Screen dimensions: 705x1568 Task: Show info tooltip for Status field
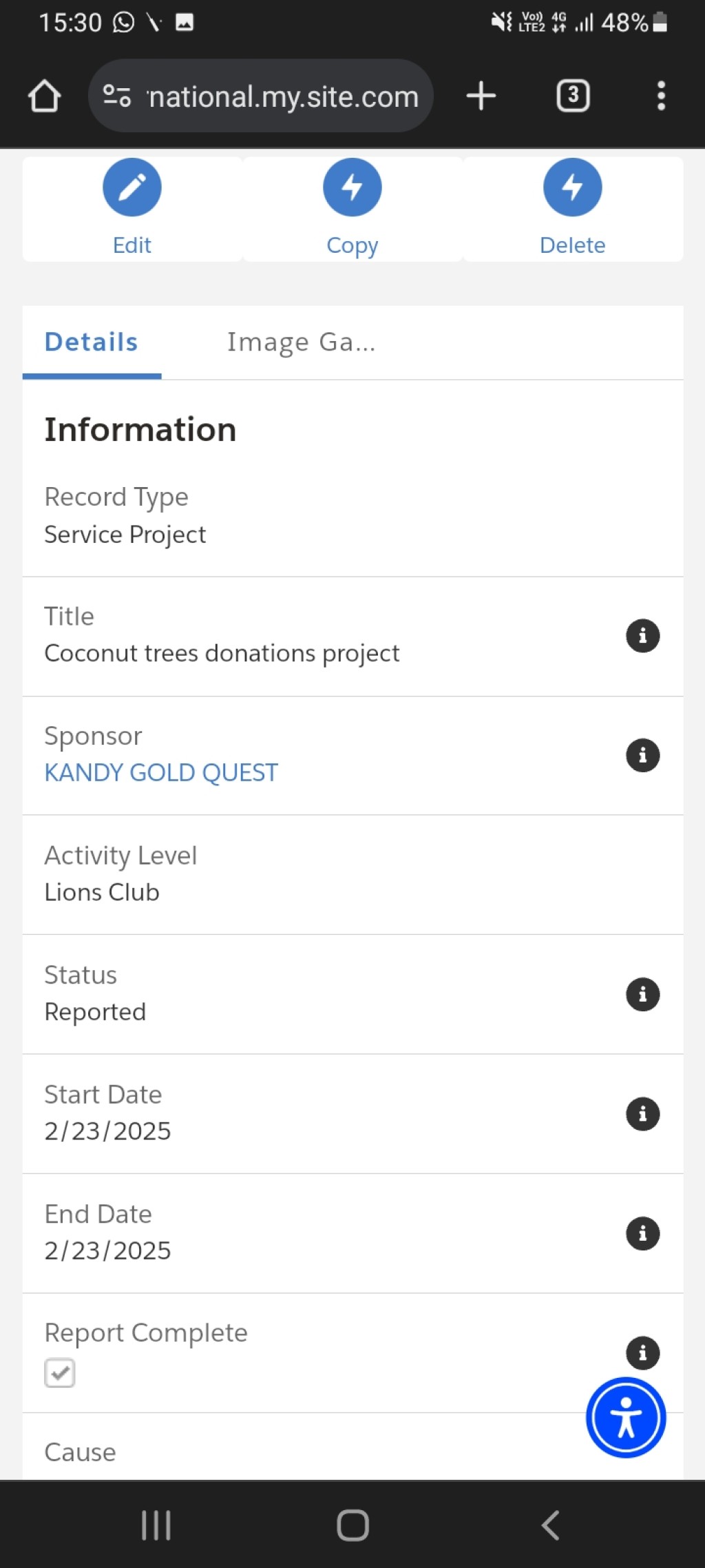click(x=643, y=994)
